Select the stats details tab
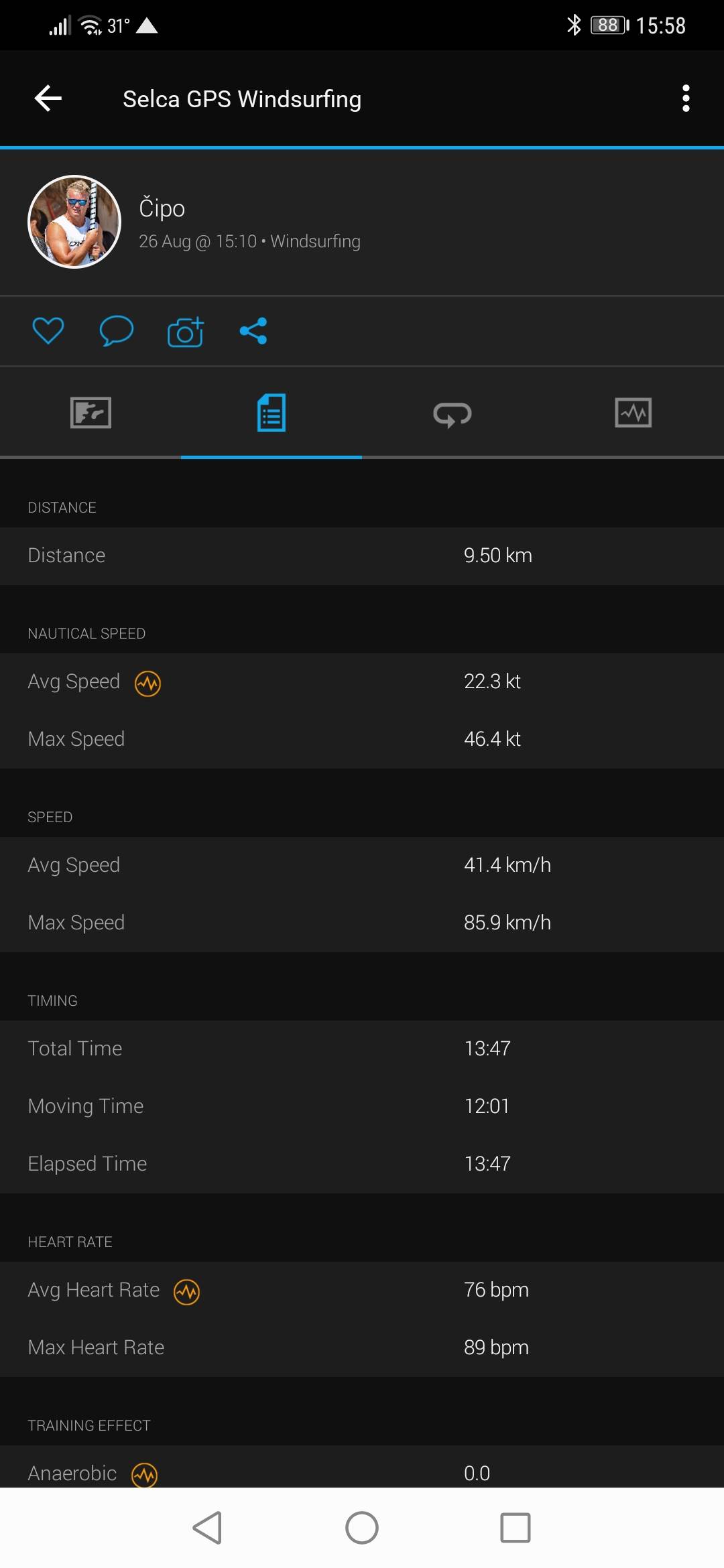This screenshot has width=724, height=1568. tap(271, 413)
